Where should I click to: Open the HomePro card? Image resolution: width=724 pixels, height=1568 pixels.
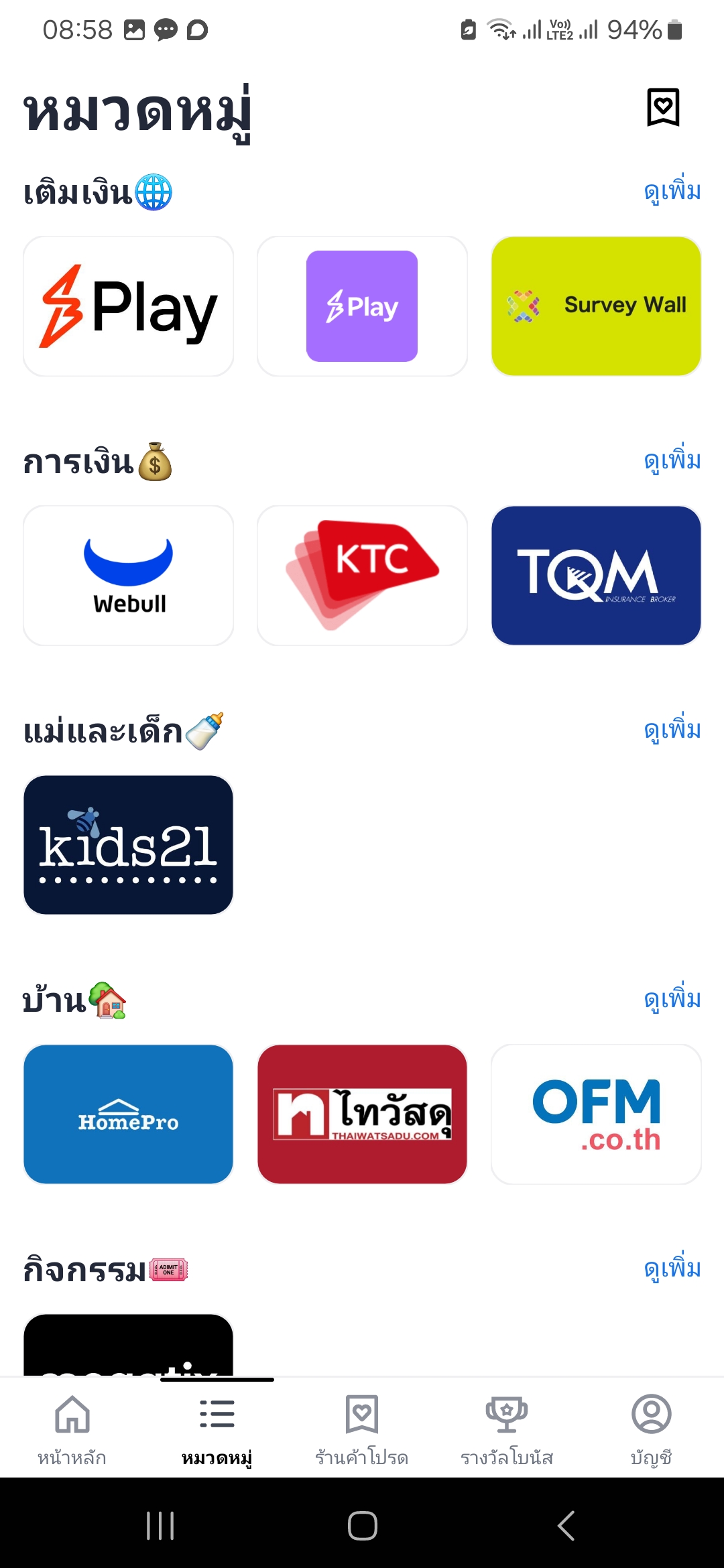pos(128,1114)
